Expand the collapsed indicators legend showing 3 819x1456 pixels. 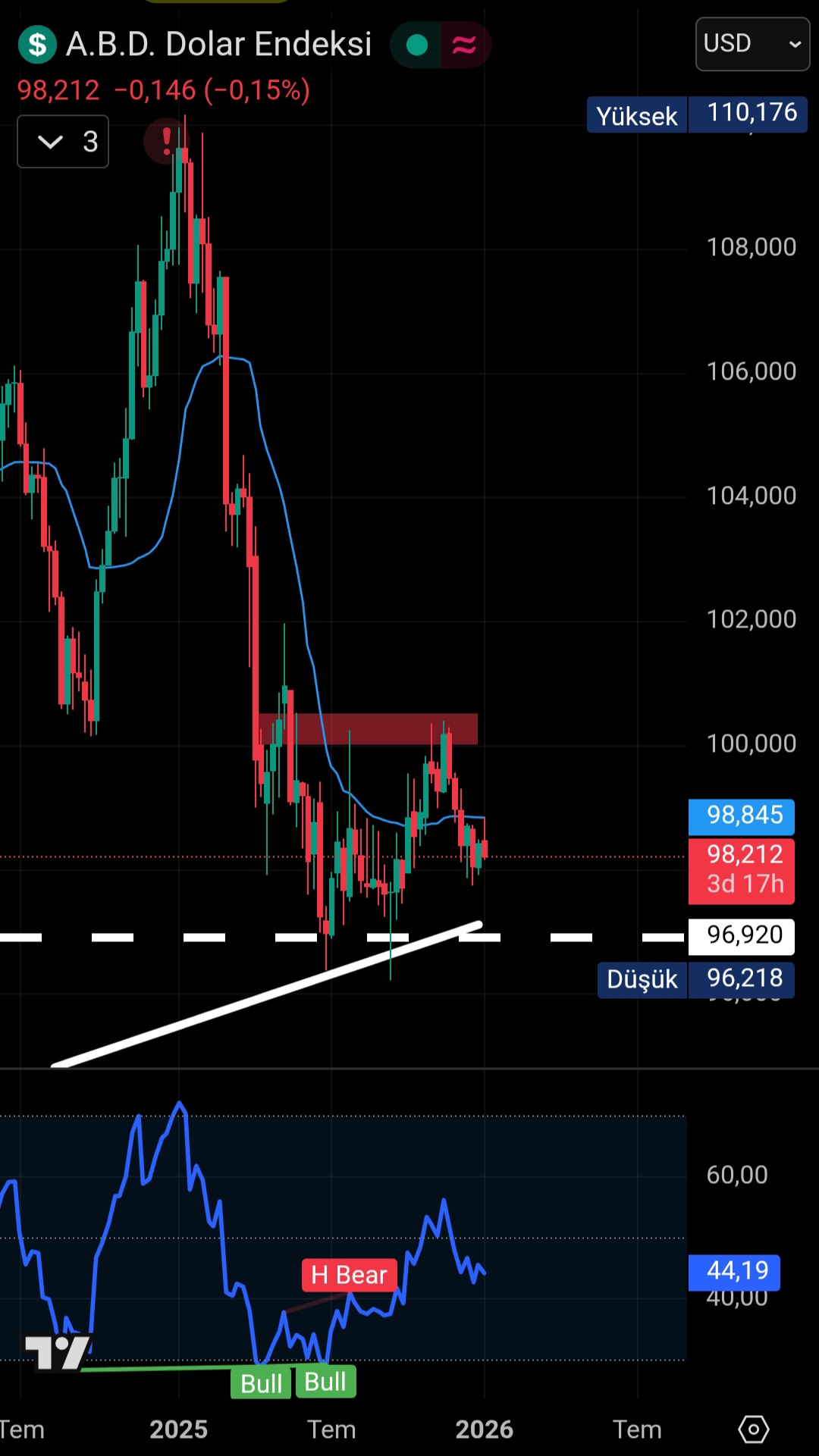click(63, 141)
